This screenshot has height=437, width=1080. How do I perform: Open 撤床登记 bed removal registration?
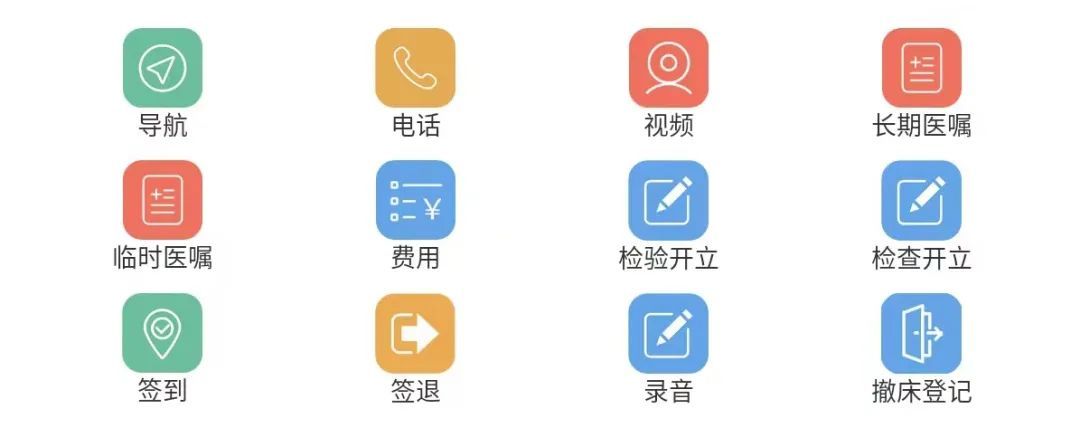click(921, 332)
